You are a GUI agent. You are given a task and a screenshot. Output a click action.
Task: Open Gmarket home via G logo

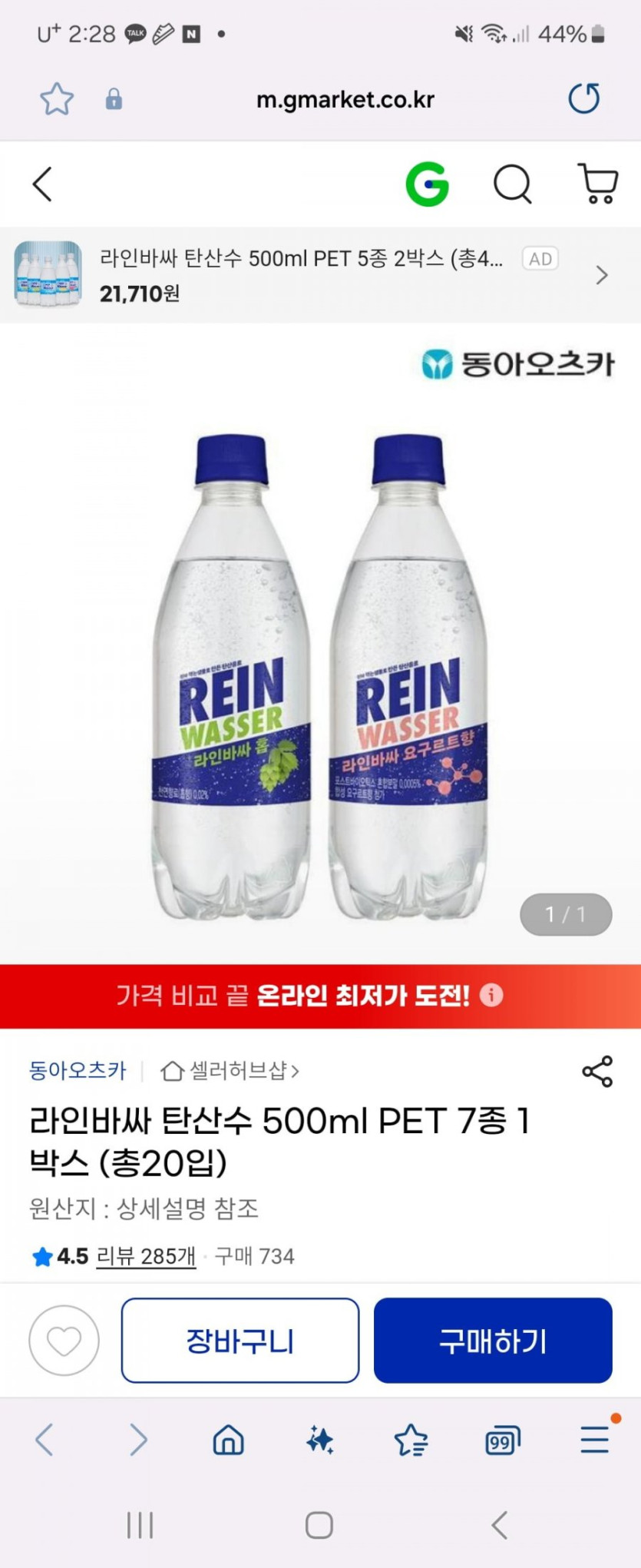[x=427, y=184]
